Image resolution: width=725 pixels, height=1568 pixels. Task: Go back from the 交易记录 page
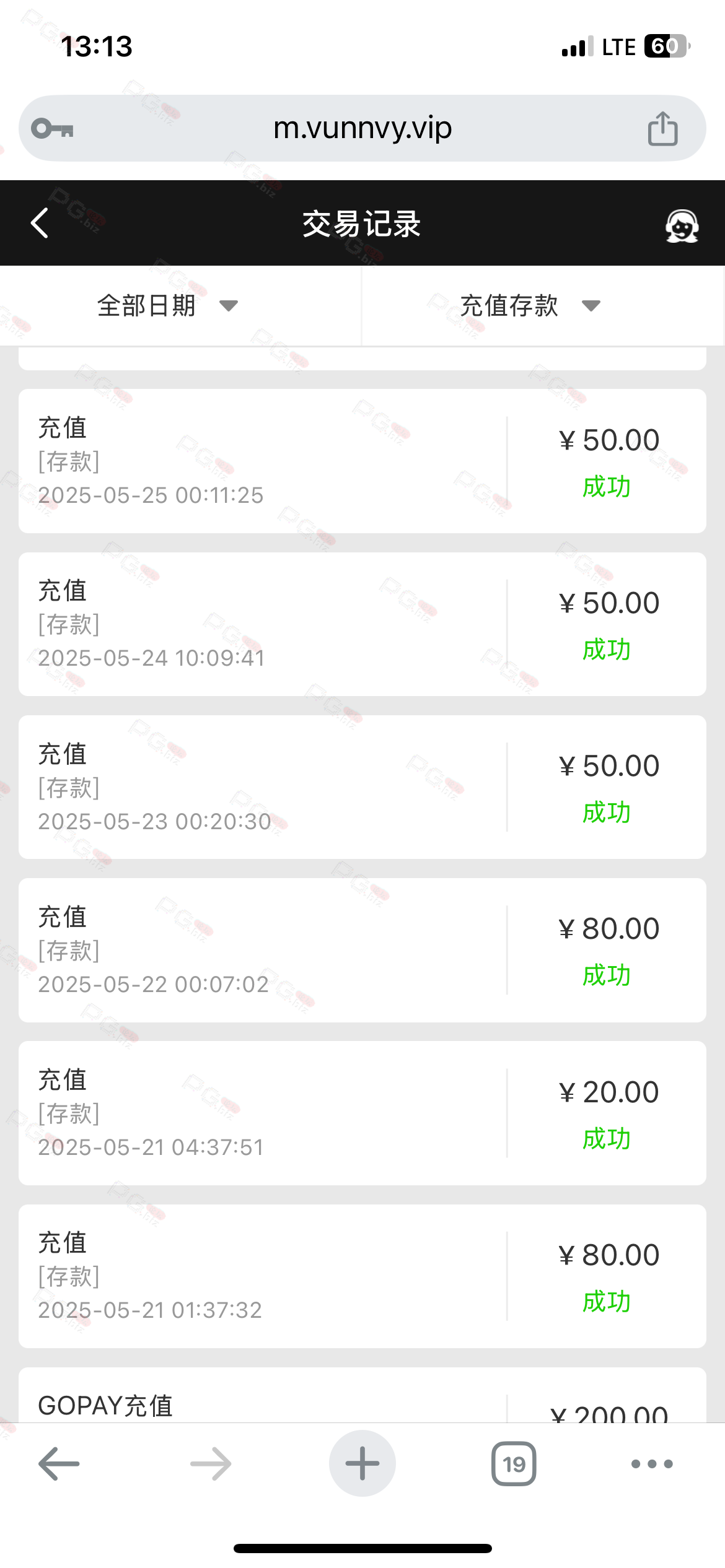(40, 223)
